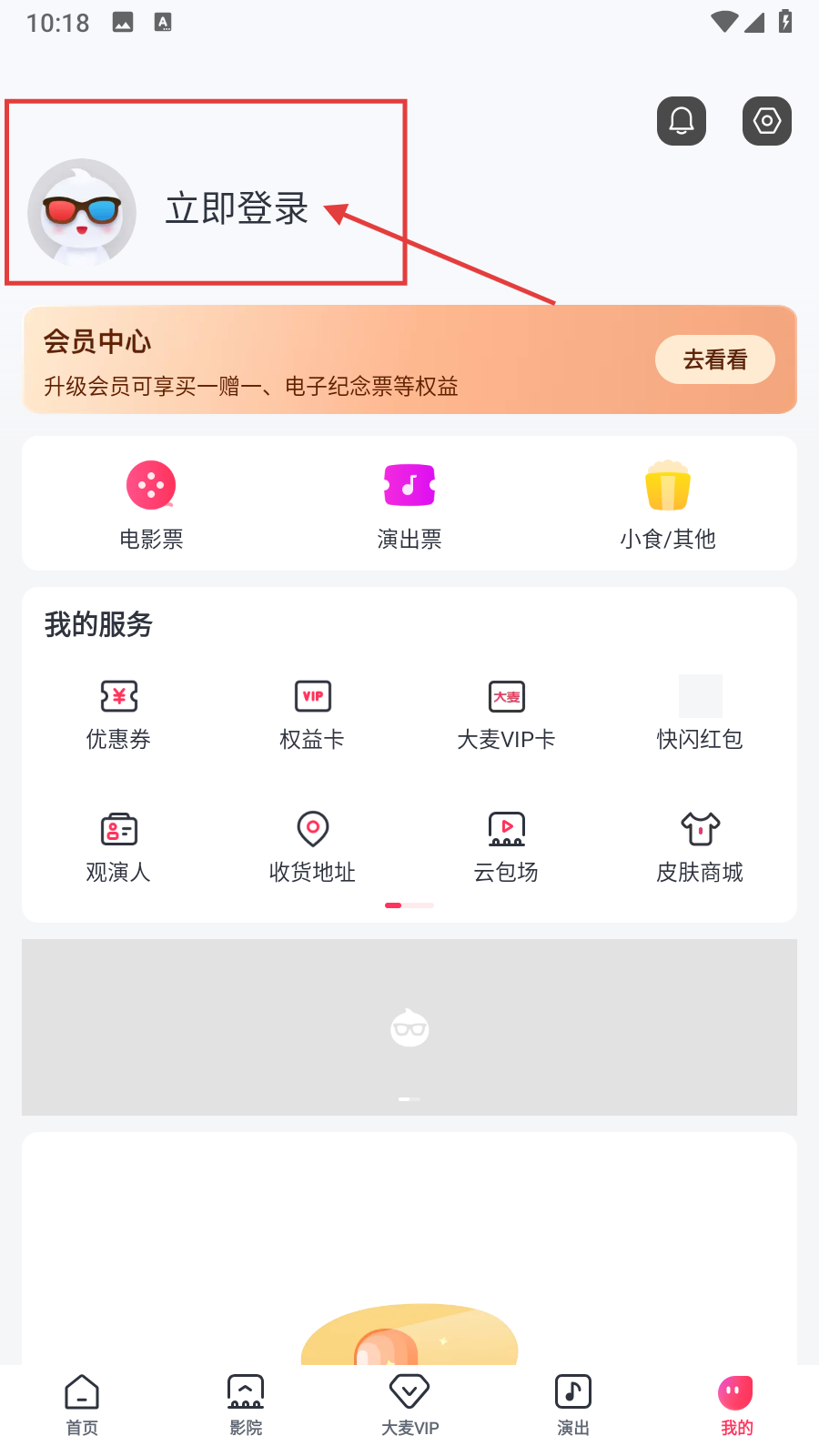Switch to the 大麦VIP tab
Screen dimensions: 819x1456
click(409, 1404)
